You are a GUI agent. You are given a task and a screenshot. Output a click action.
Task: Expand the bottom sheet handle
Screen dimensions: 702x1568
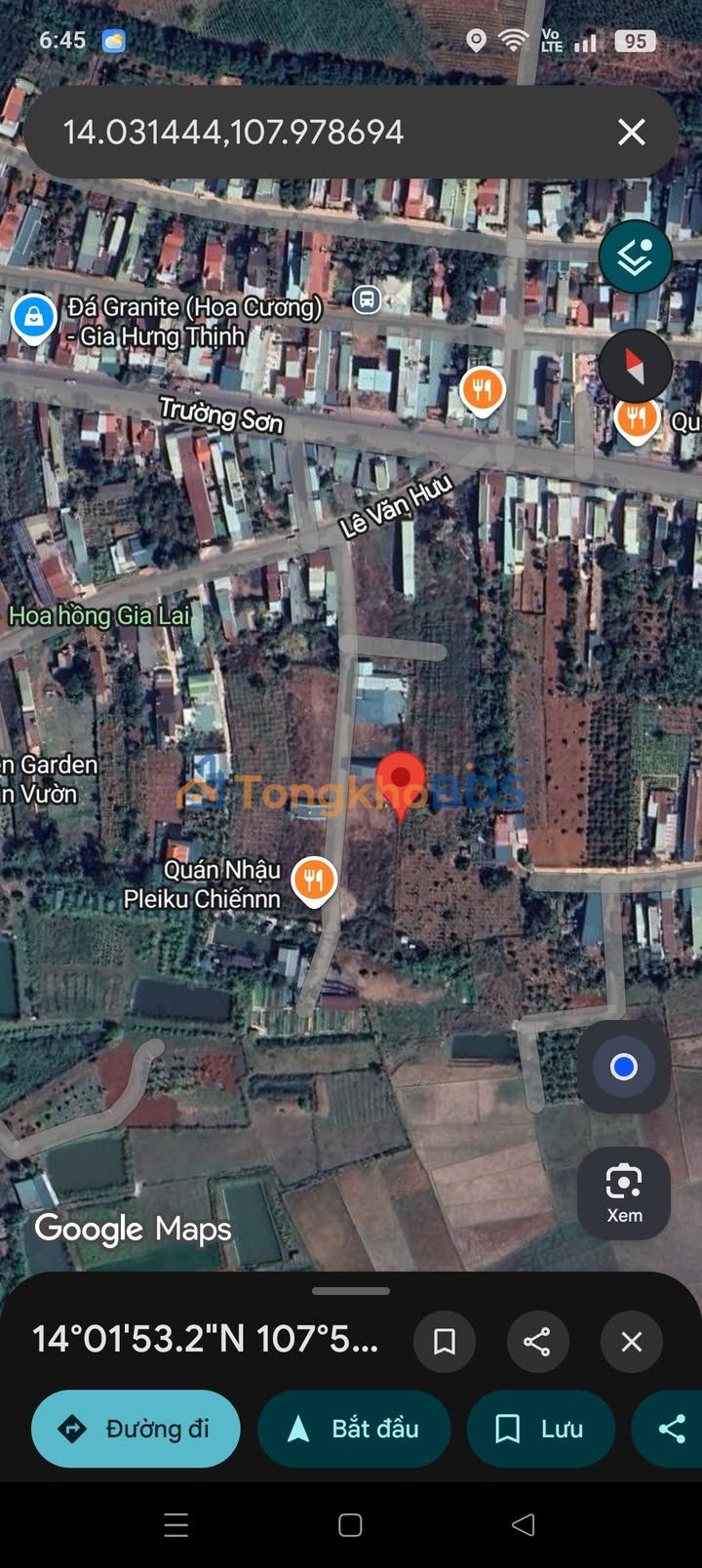coord(351,1291)
